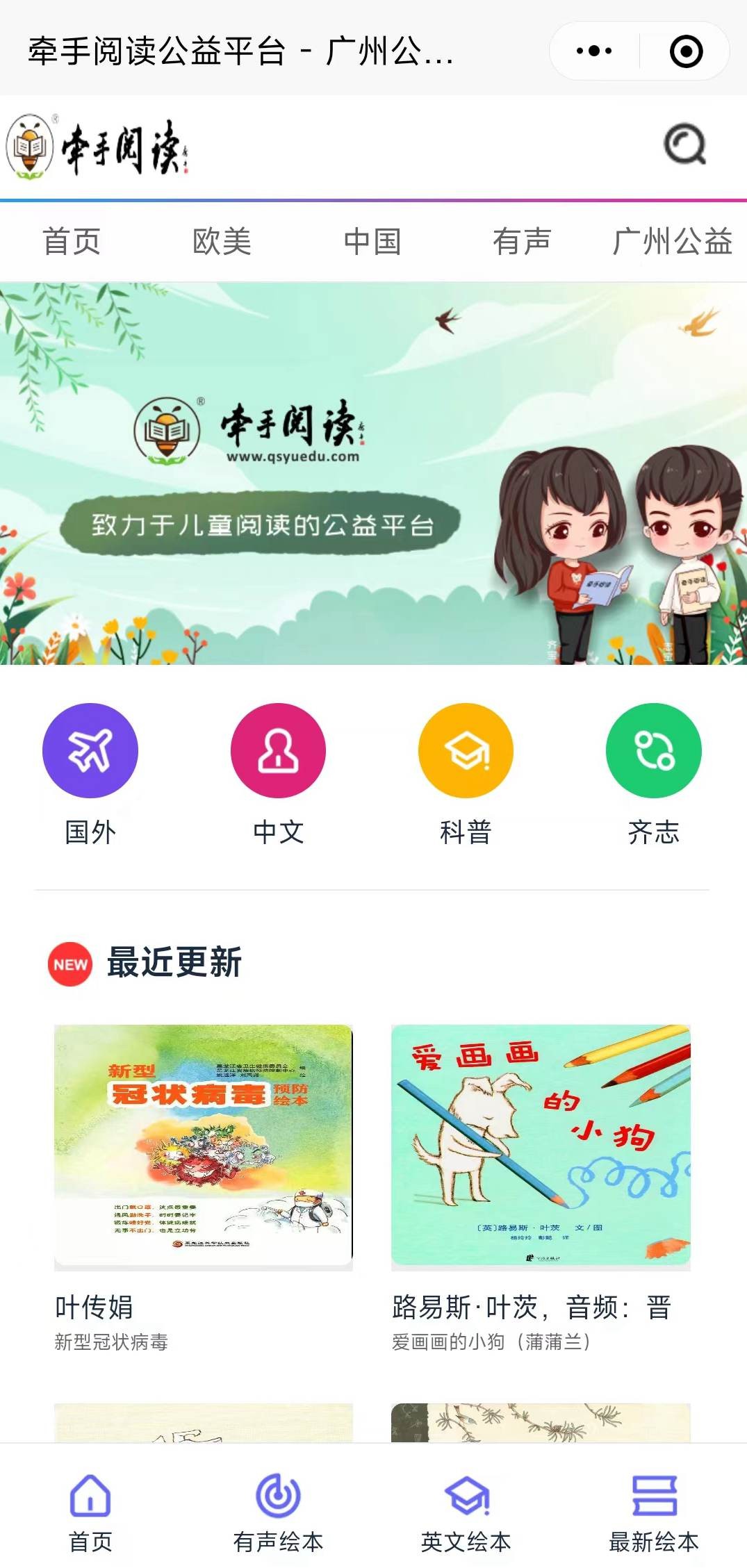Viewport: 747px width, 1568px height.
Task: Select the 首页 top tab
Action: tap(72, 242)
